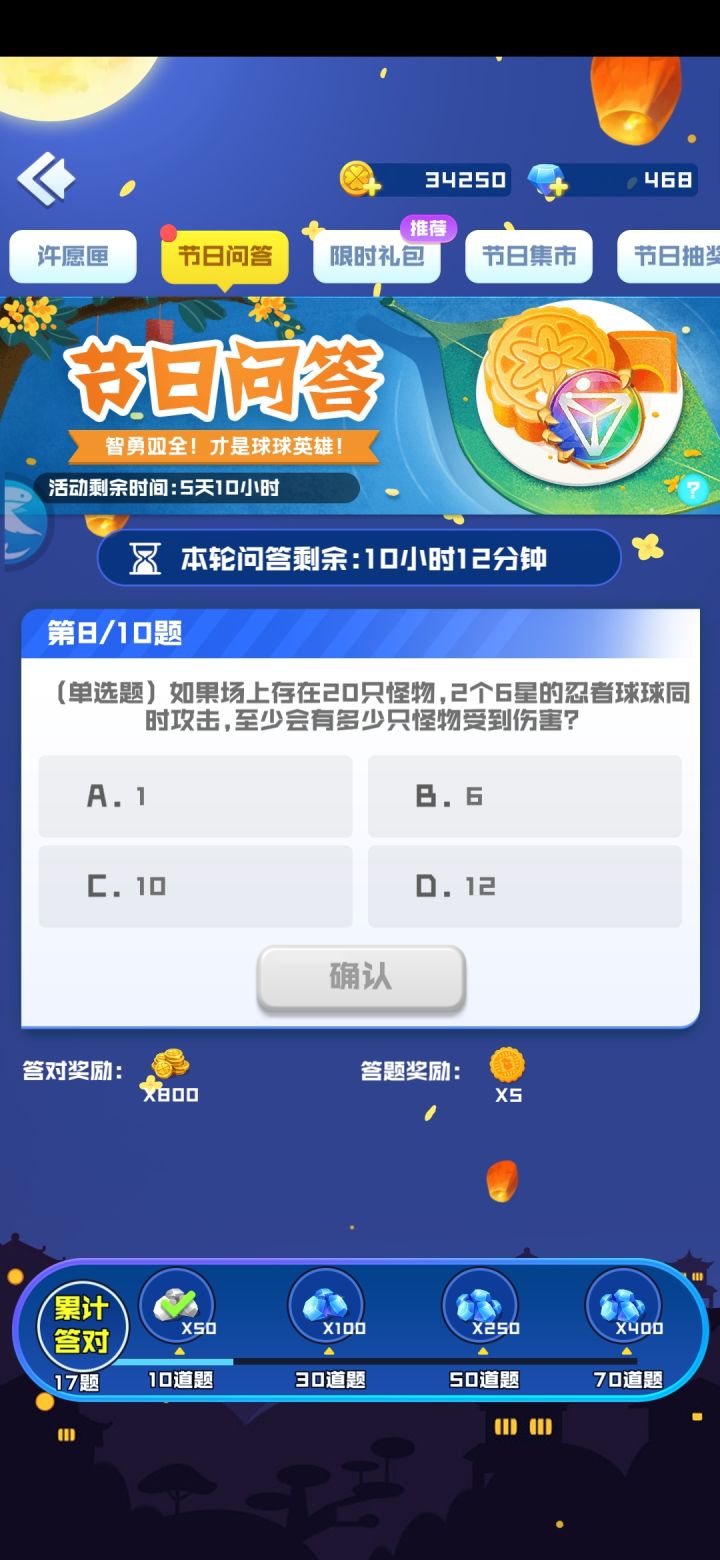Select answer B. 6
This screenshot has height=1560, width=720.
525,796
